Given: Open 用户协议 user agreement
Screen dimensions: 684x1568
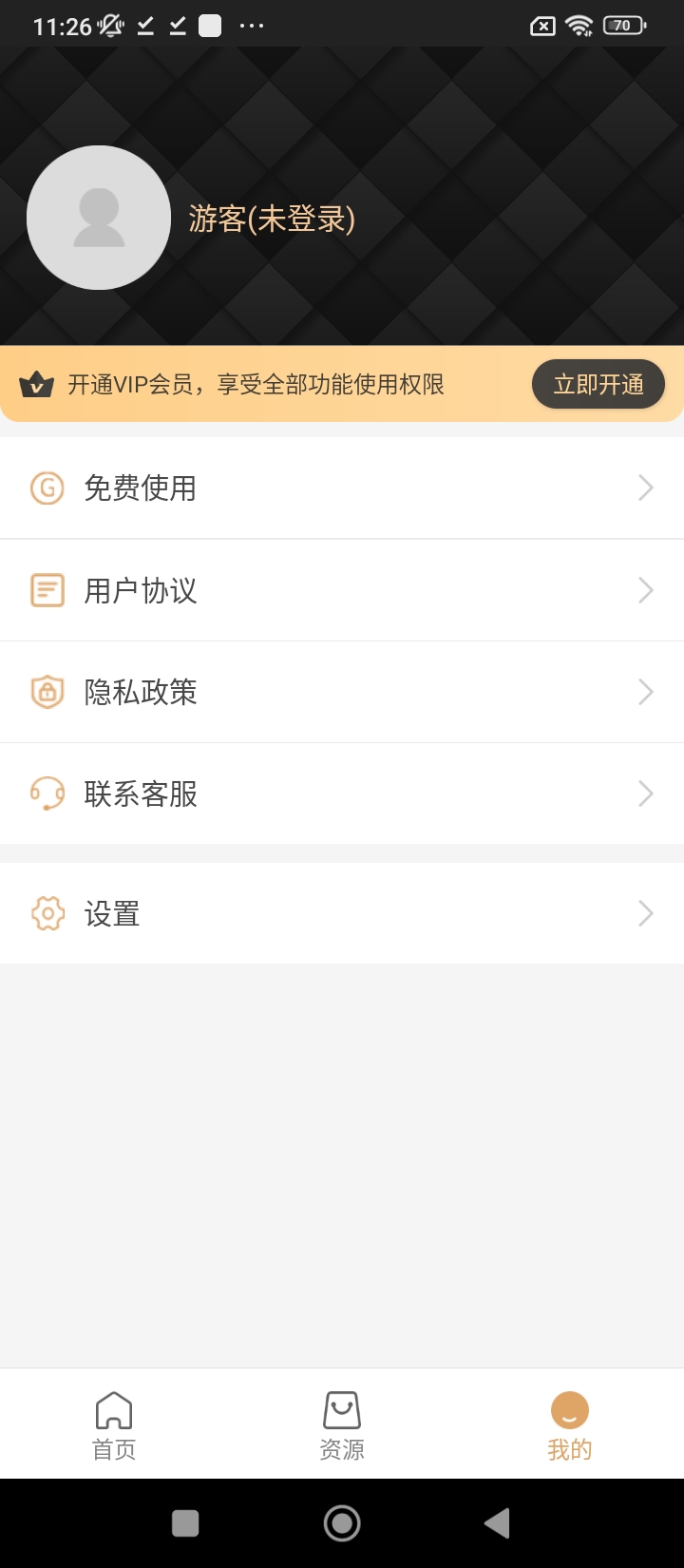Looking at the screenshot, I should point(342,590).
